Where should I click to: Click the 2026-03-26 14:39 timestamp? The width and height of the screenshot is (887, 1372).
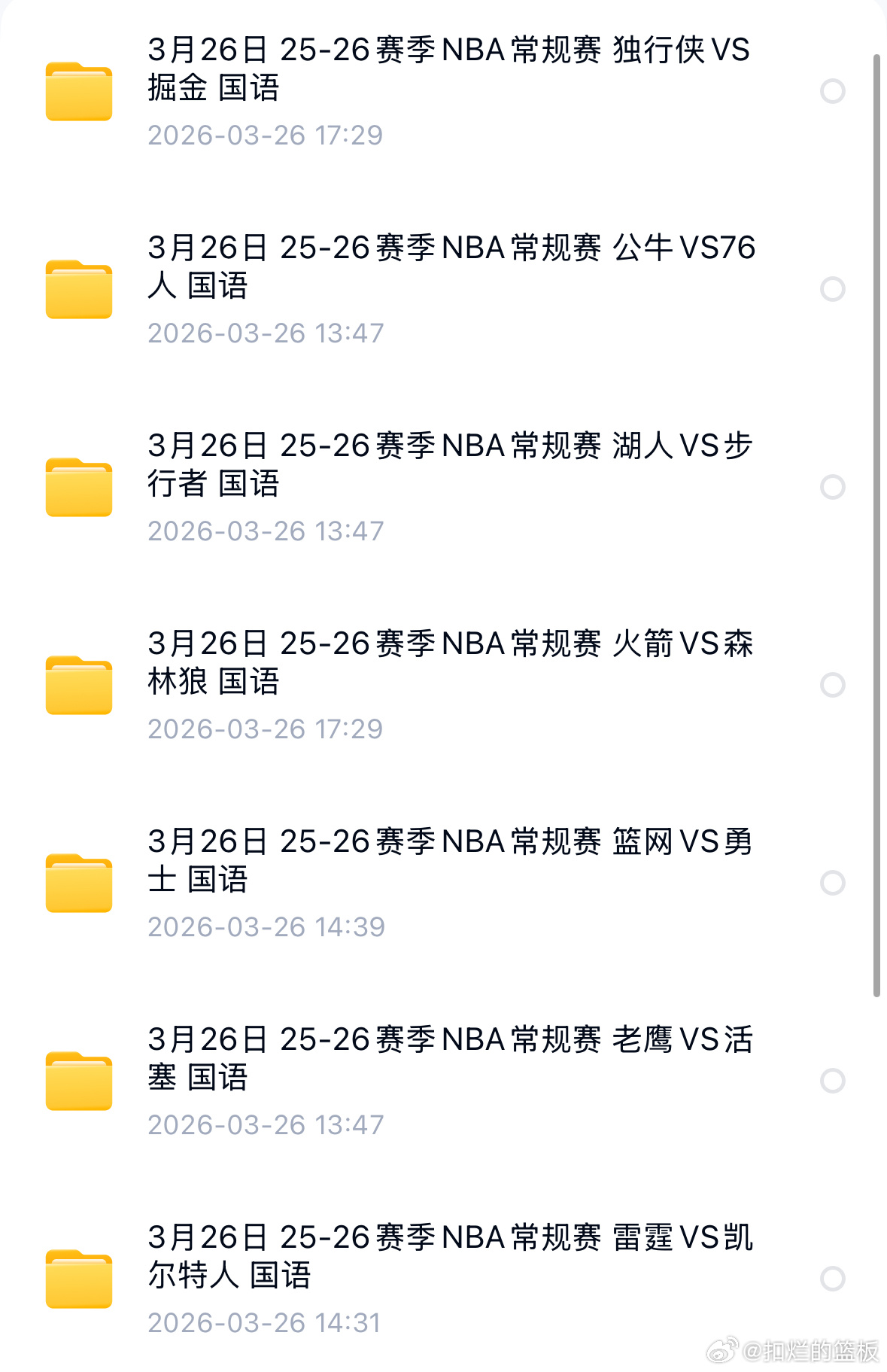[x=266, y=927]
